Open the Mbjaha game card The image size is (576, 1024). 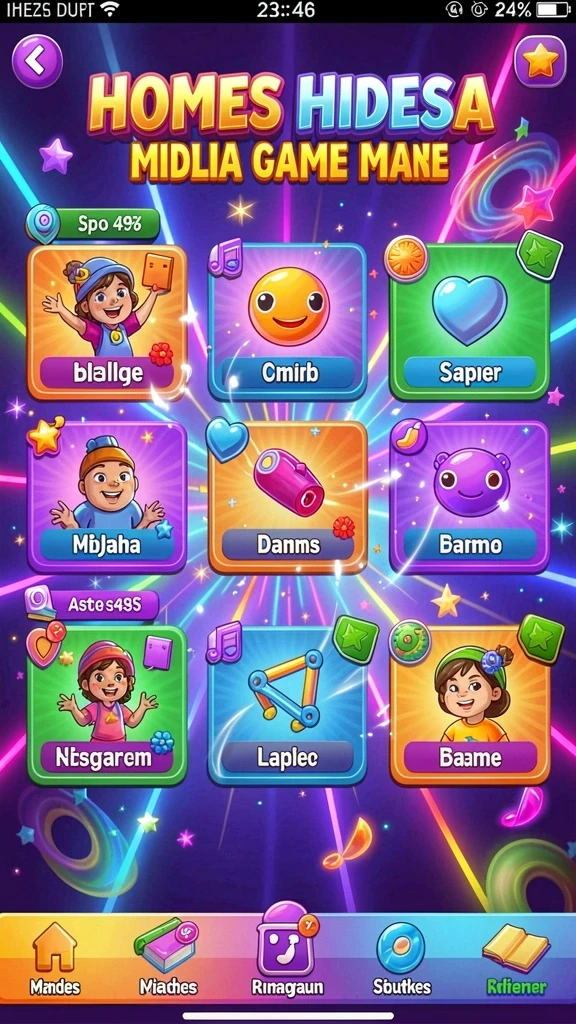coord(107,497)
